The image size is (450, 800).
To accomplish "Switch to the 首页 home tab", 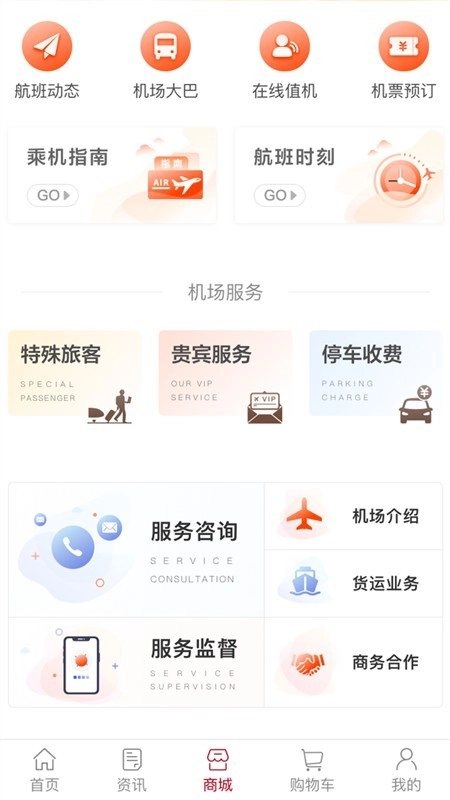I will [x=44, y=770].
